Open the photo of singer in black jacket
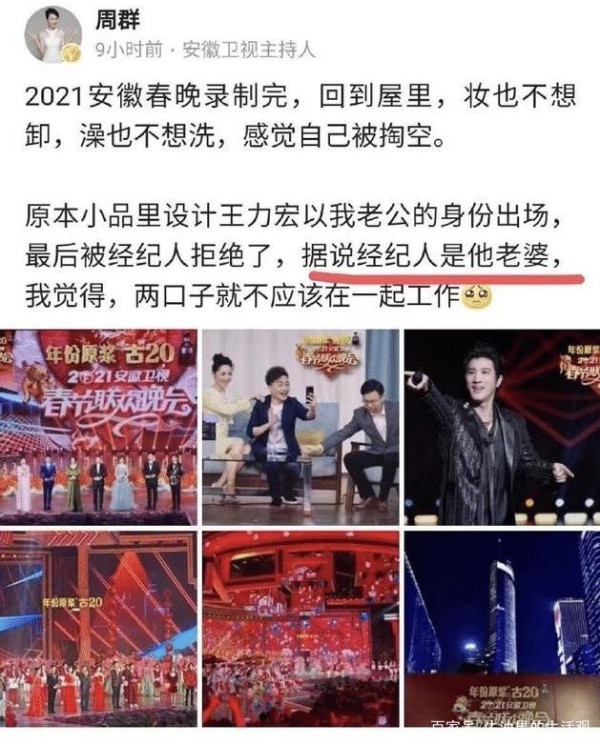The width and height of the screenshot is (600, 744). 502,427
